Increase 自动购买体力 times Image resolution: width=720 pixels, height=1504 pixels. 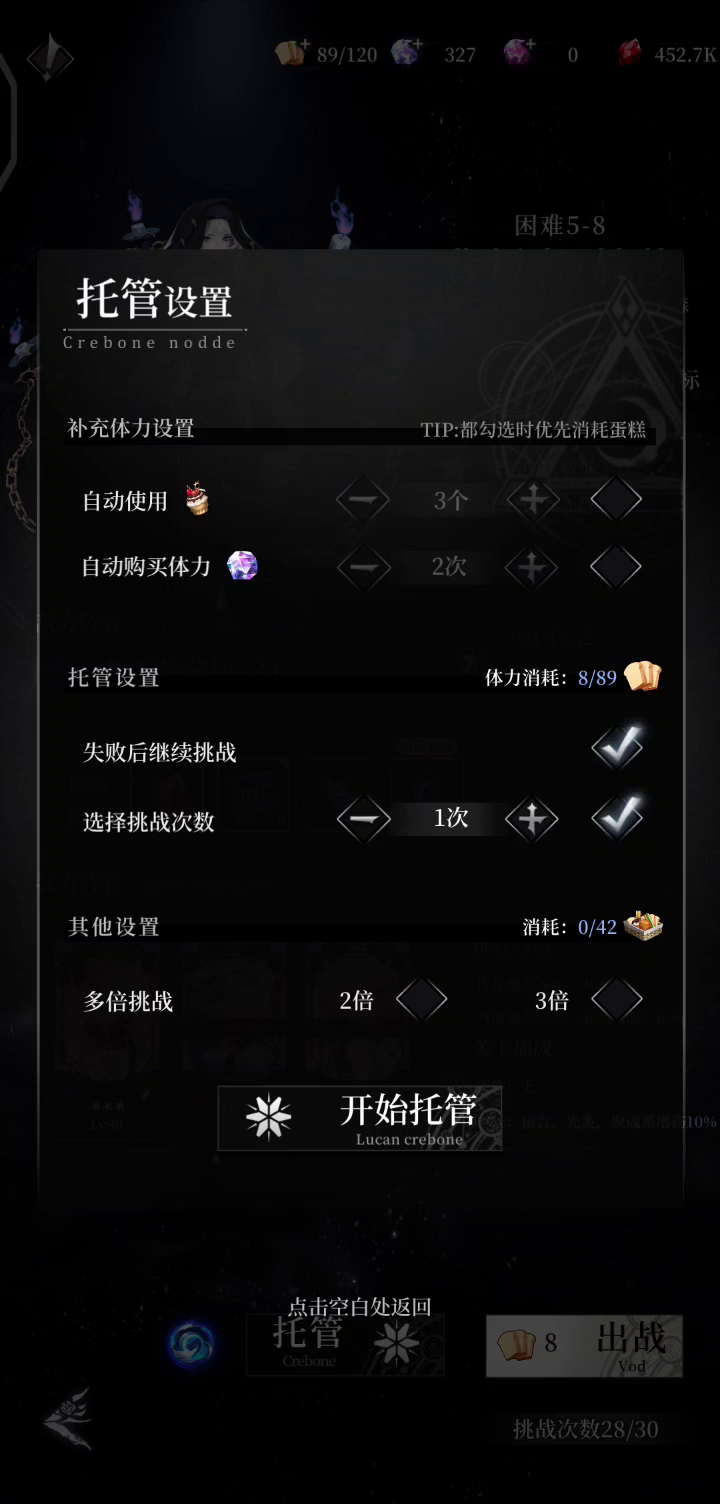pyautogui.click(x=531, y=568)
